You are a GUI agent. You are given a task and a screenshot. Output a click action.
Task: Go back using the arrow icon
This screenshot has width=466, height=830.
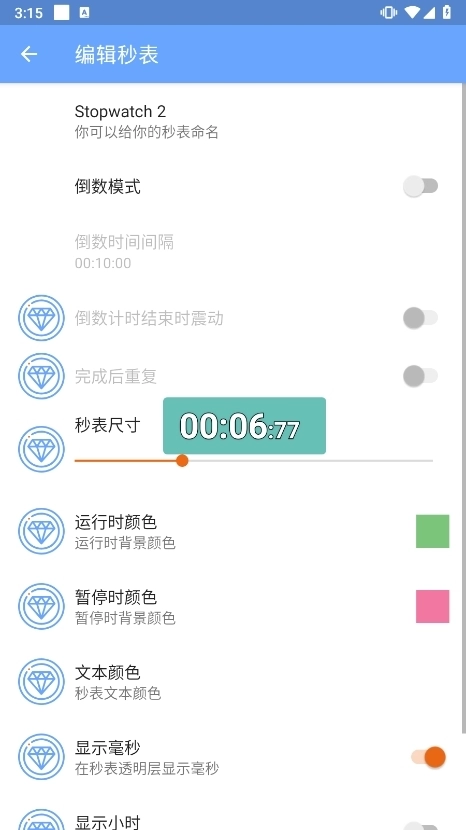(x=29, y=54)
